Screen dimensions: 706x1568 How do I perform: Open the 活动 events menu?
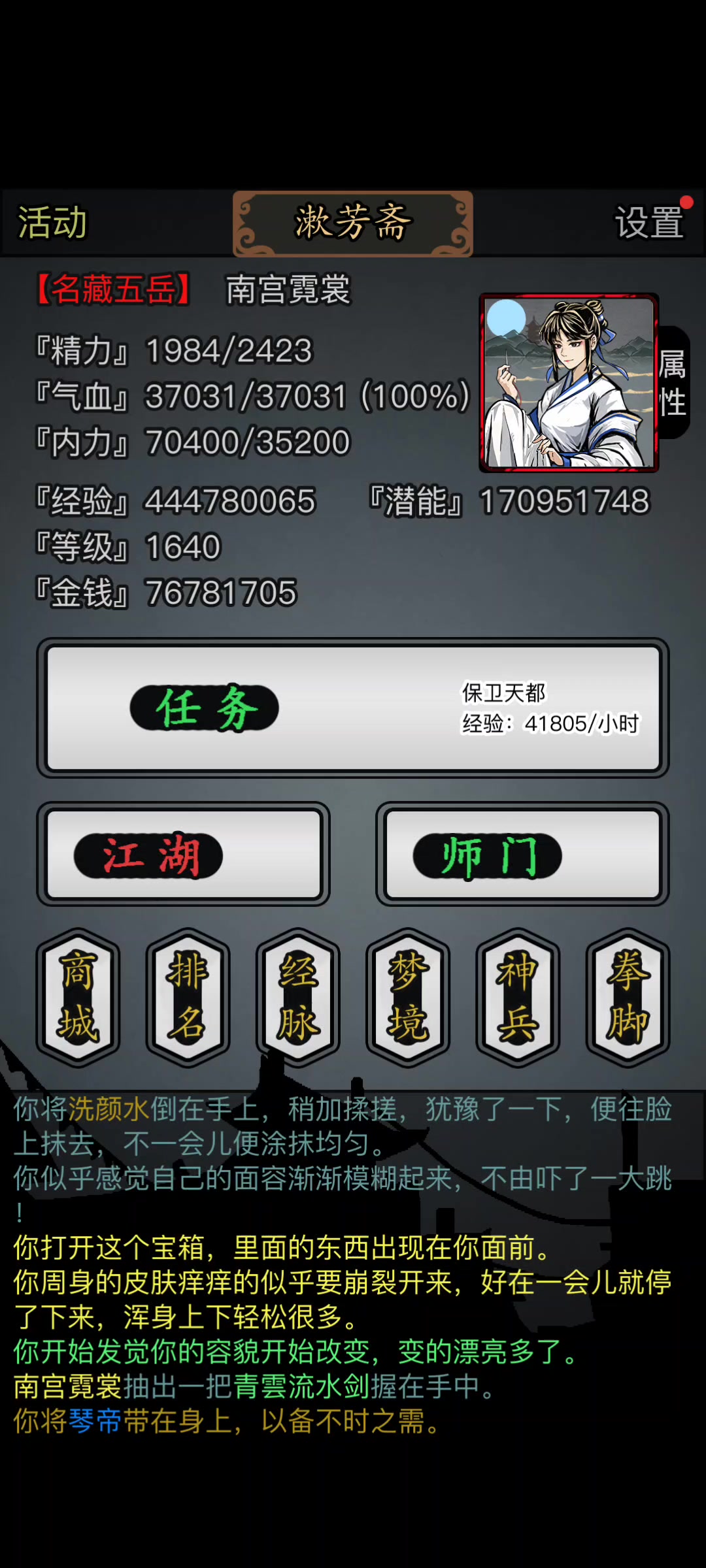coord(52,223)
